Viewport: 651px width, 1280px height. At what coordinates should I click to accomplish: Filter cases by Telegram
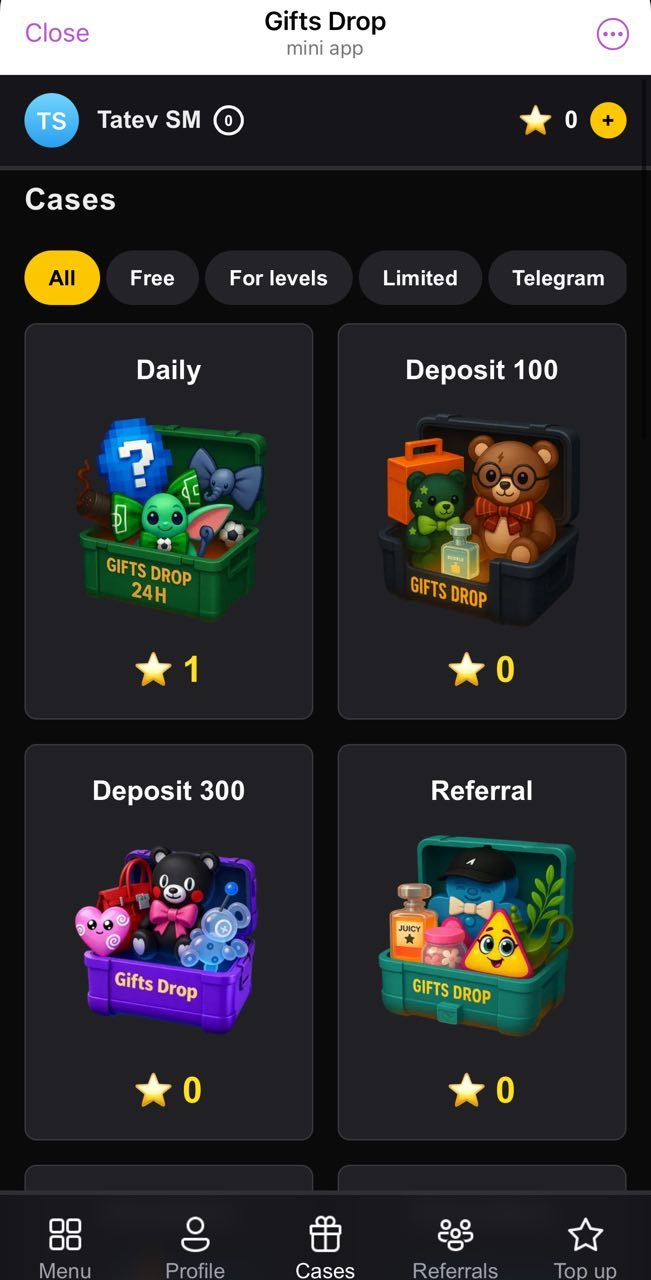(x=558, y=278)
